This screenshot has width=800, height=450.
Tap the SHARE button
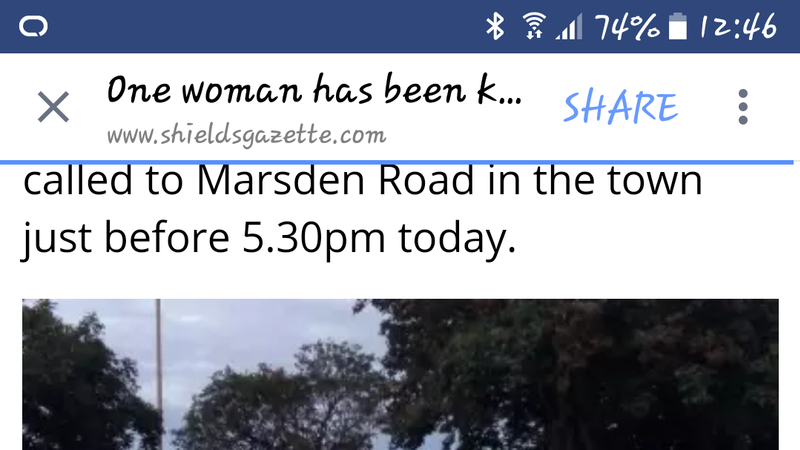[620, 107]
